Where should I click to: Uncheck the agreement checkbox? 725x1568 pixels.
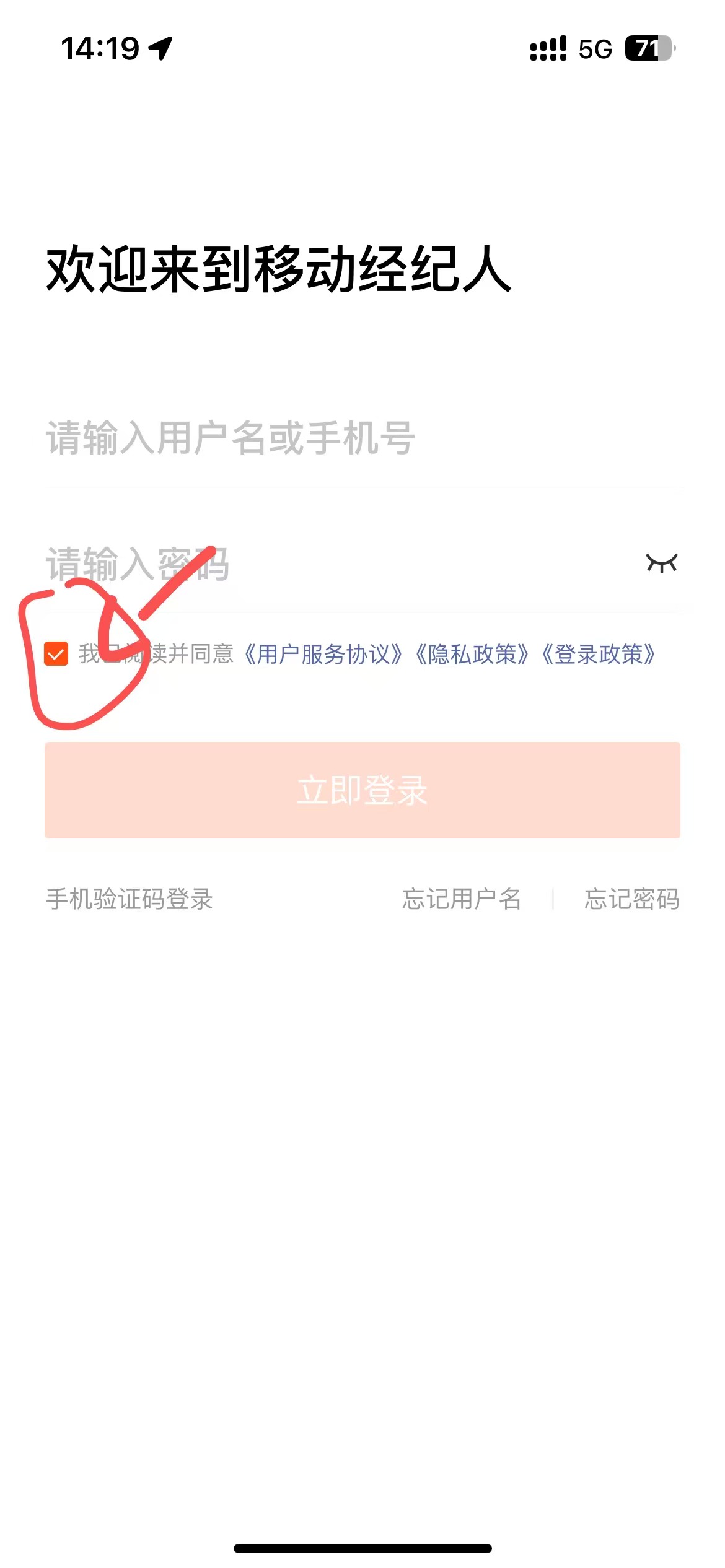point(56,654)
